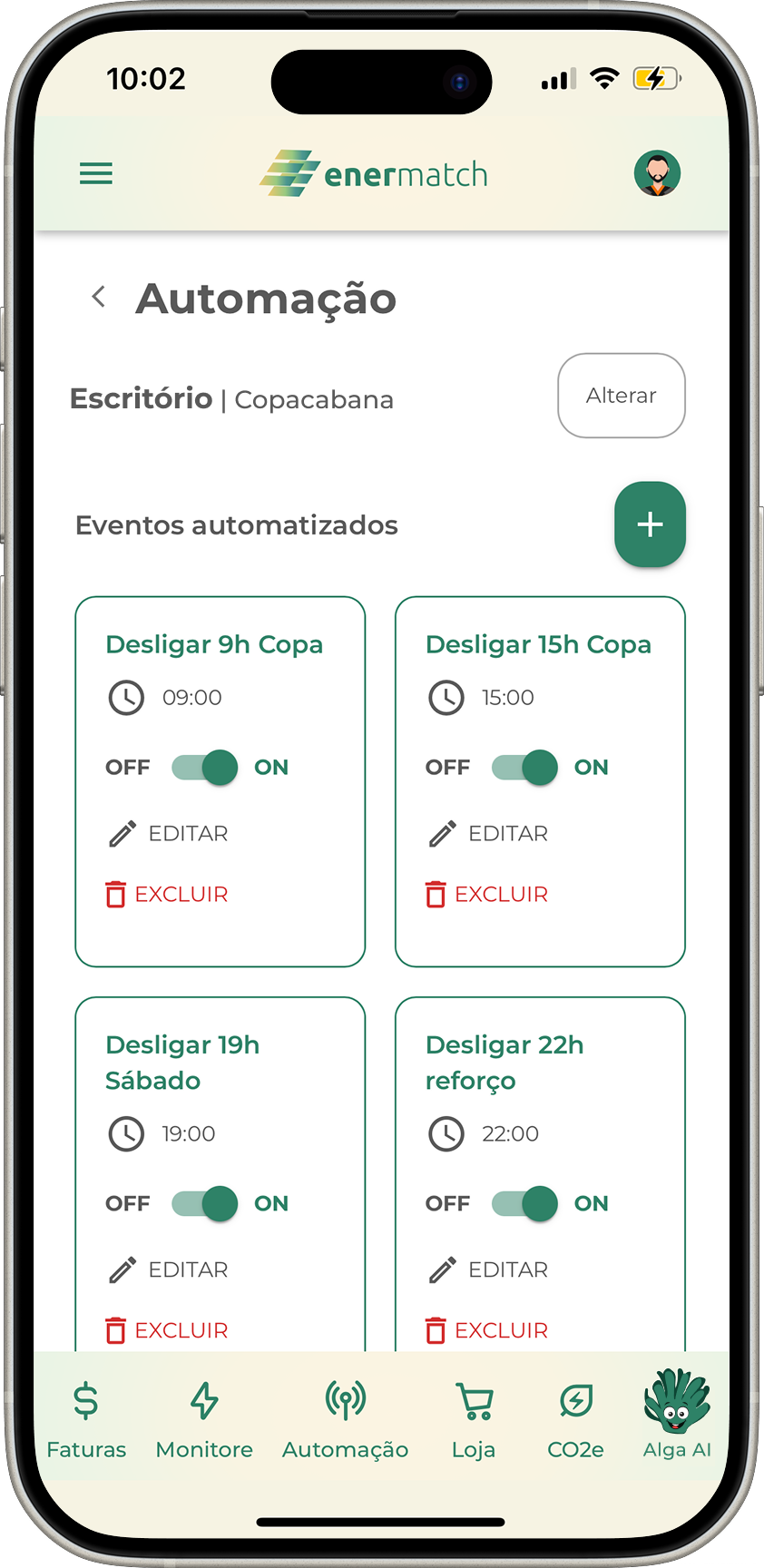Open the hamburger menu
Viewport: 764px width, 1568px height.
click(x=96, y=173)
